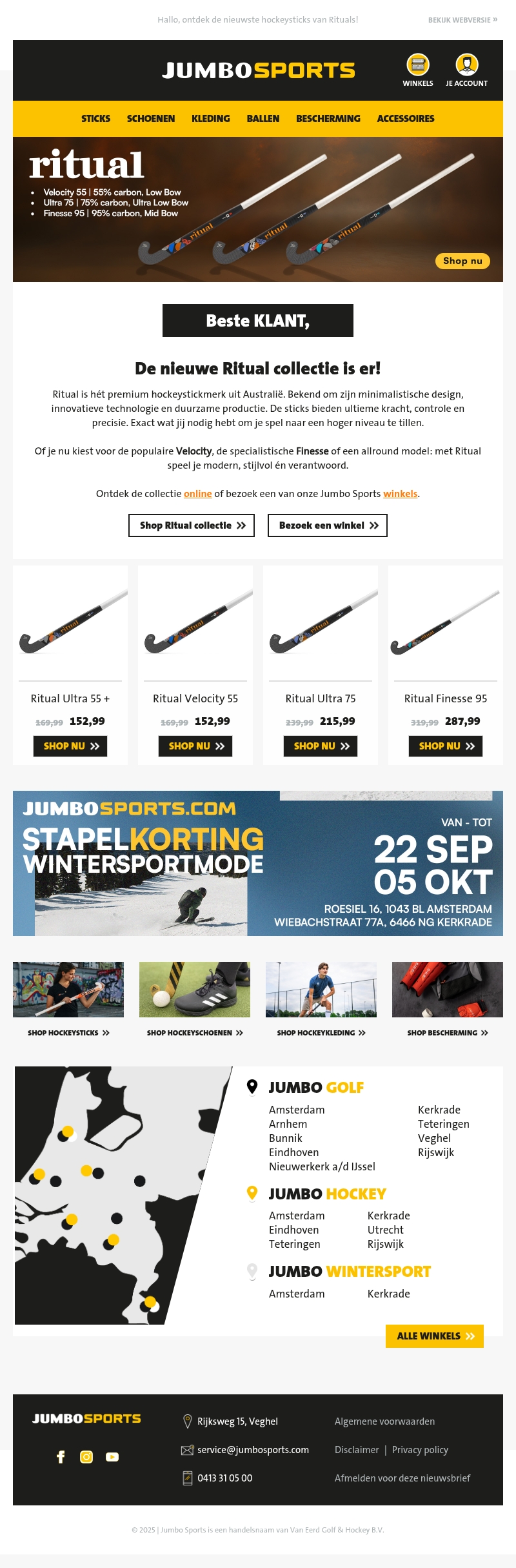Open the Bekijk webversie link
Image resolution: width=516 pixels, height=1568 pixels.
click(x=462, y=20)
